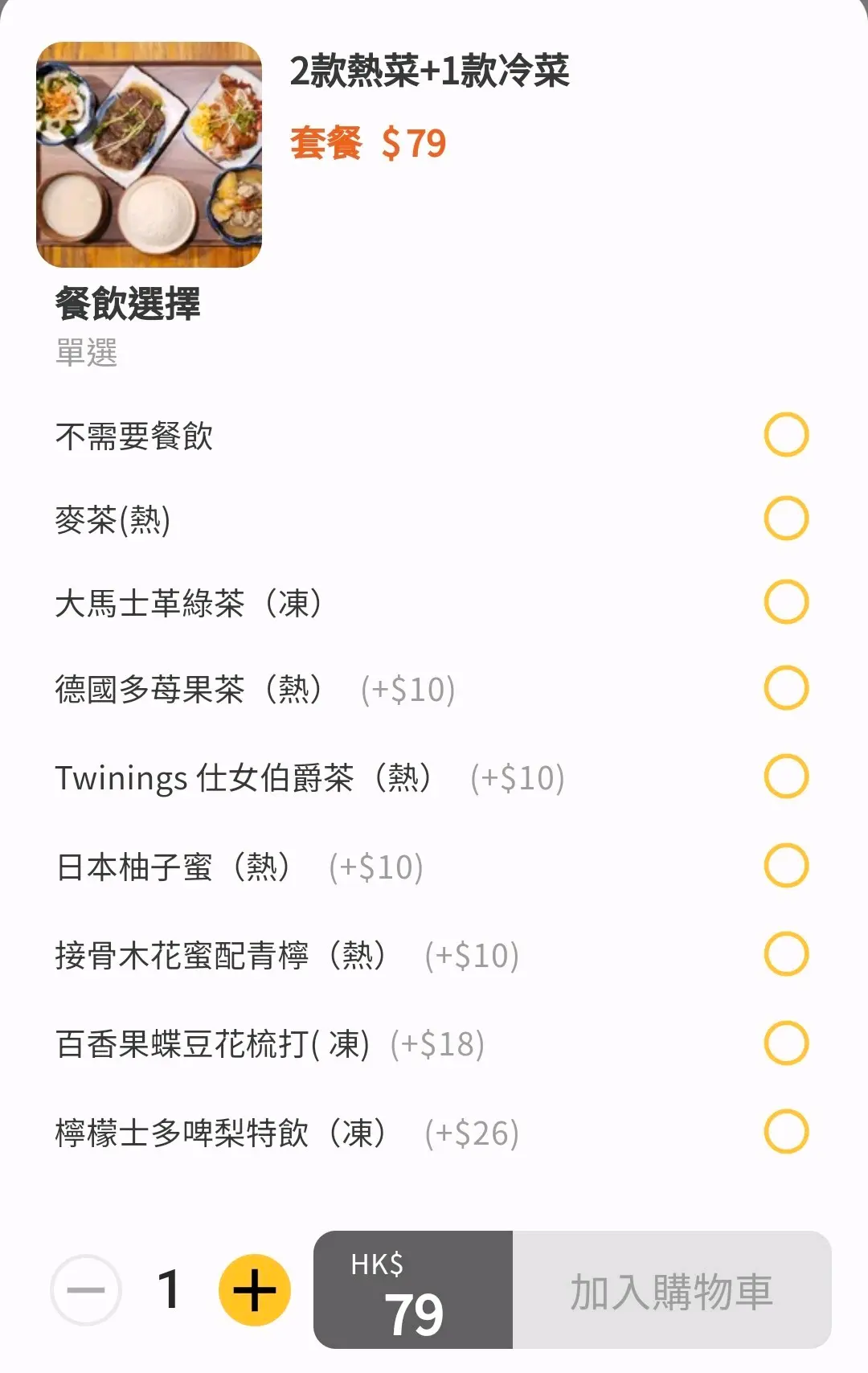Tap 加入購物車 to add to cart
The height and width of the screenshot is (1373, 868).
[x=671, y=1290]
